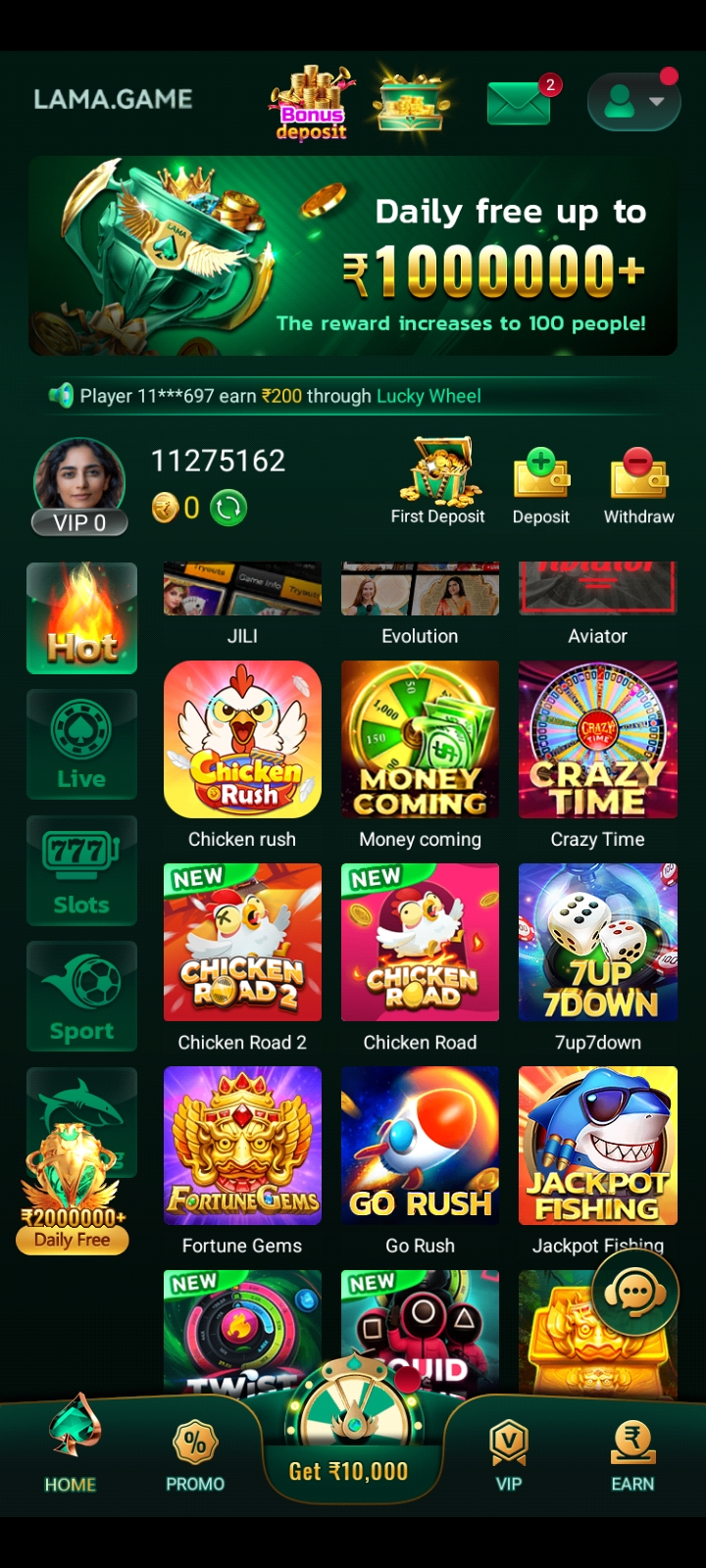Viewport: 706px width, 1568px height.
Task: Click the Bonus deposit coins icon
Action: pos(310,98)
